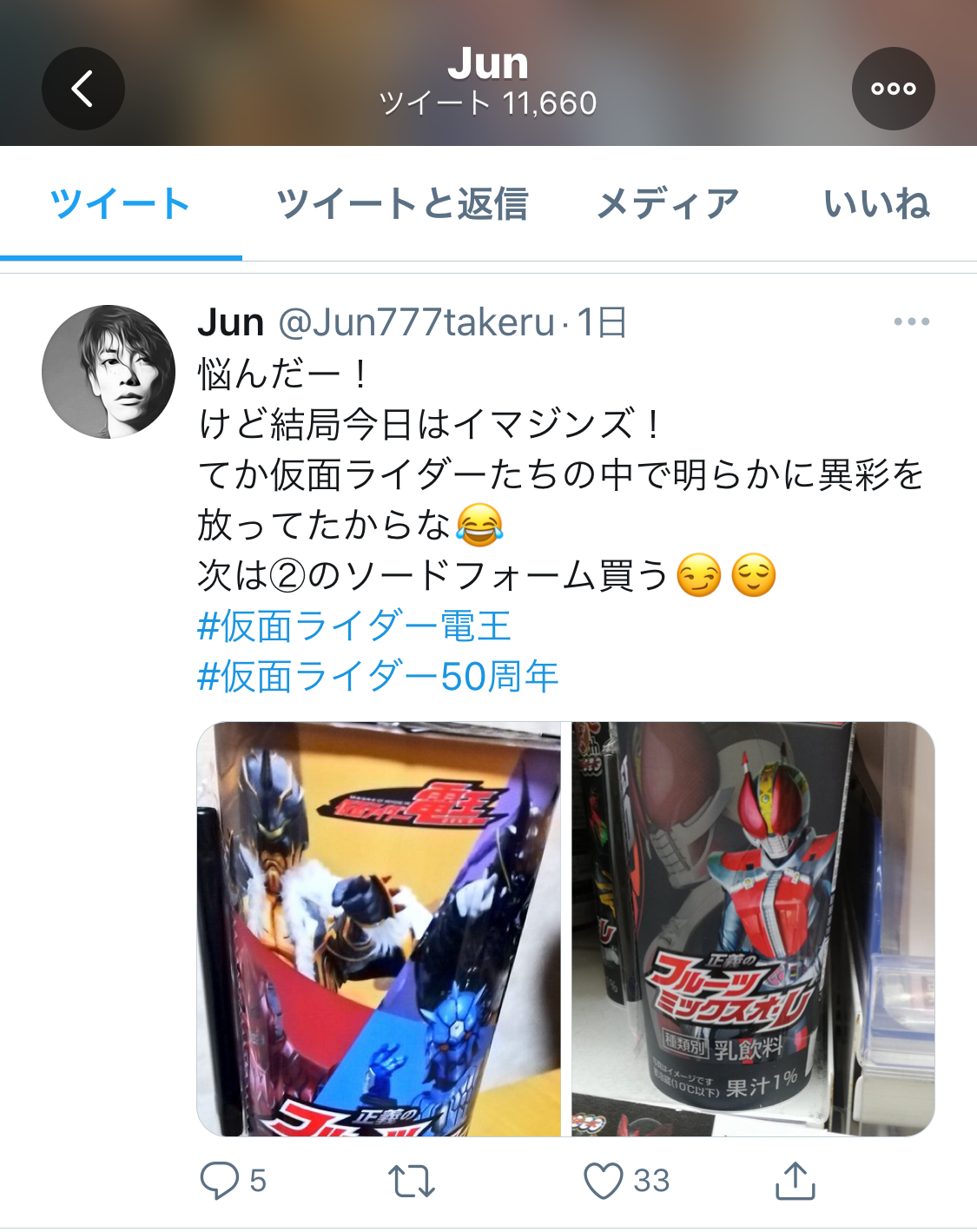Go back using the header arrow
977x1232 pixels.
(x=83, y=89)
